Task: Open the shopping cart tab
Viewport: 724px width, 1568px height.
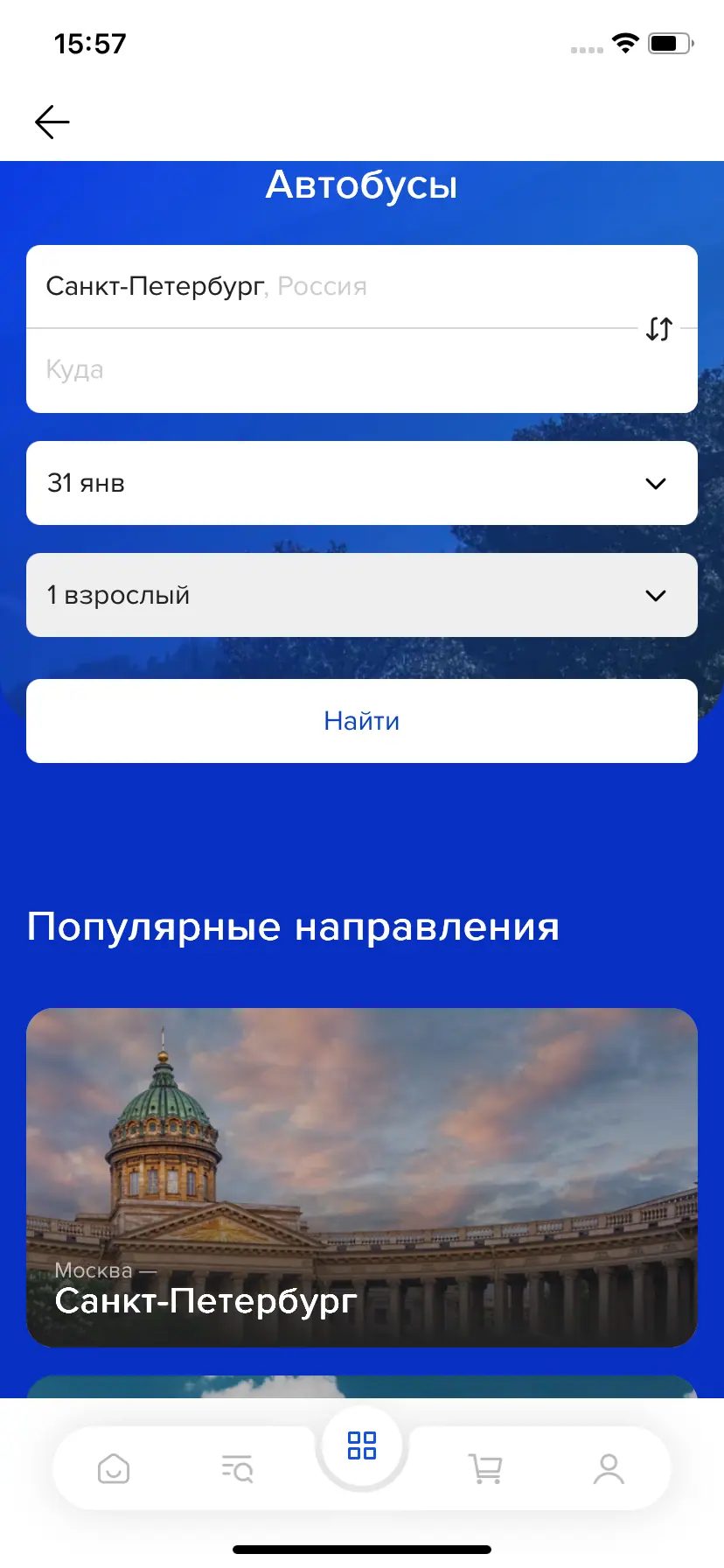Action: (x=485, y=1468)
